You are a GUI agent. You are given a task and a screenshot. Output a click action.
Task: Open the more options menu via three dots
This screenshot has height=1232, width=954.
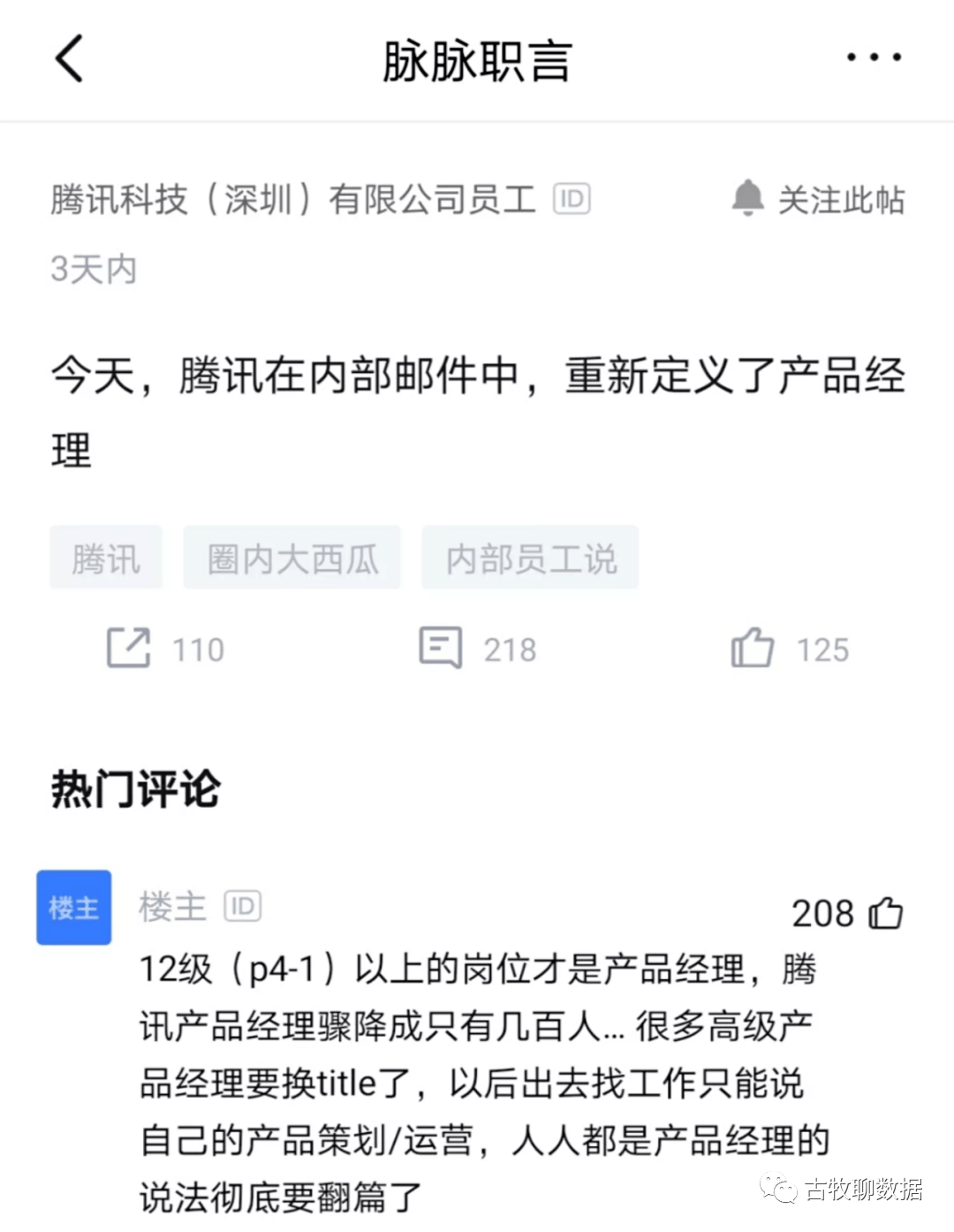(873, 58)
